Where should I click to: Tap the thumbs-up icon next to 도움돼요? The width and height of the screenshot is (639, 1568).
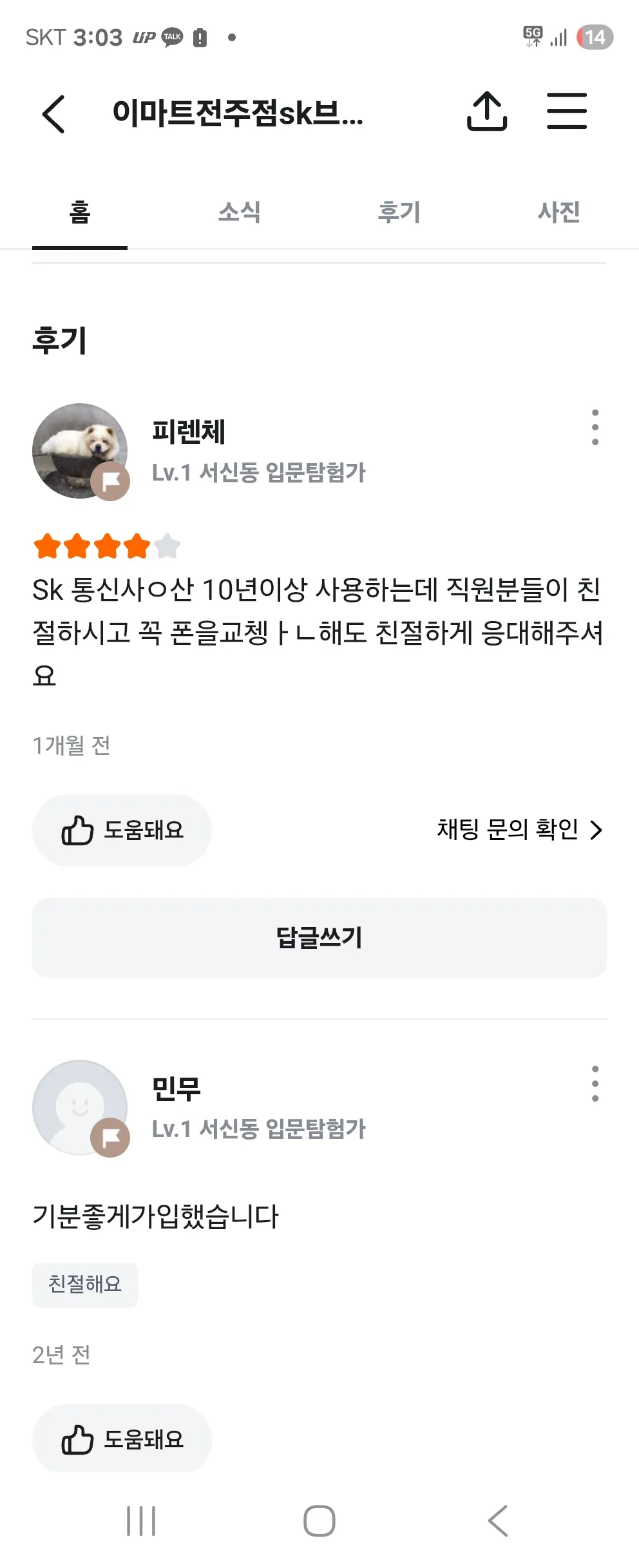78,830
